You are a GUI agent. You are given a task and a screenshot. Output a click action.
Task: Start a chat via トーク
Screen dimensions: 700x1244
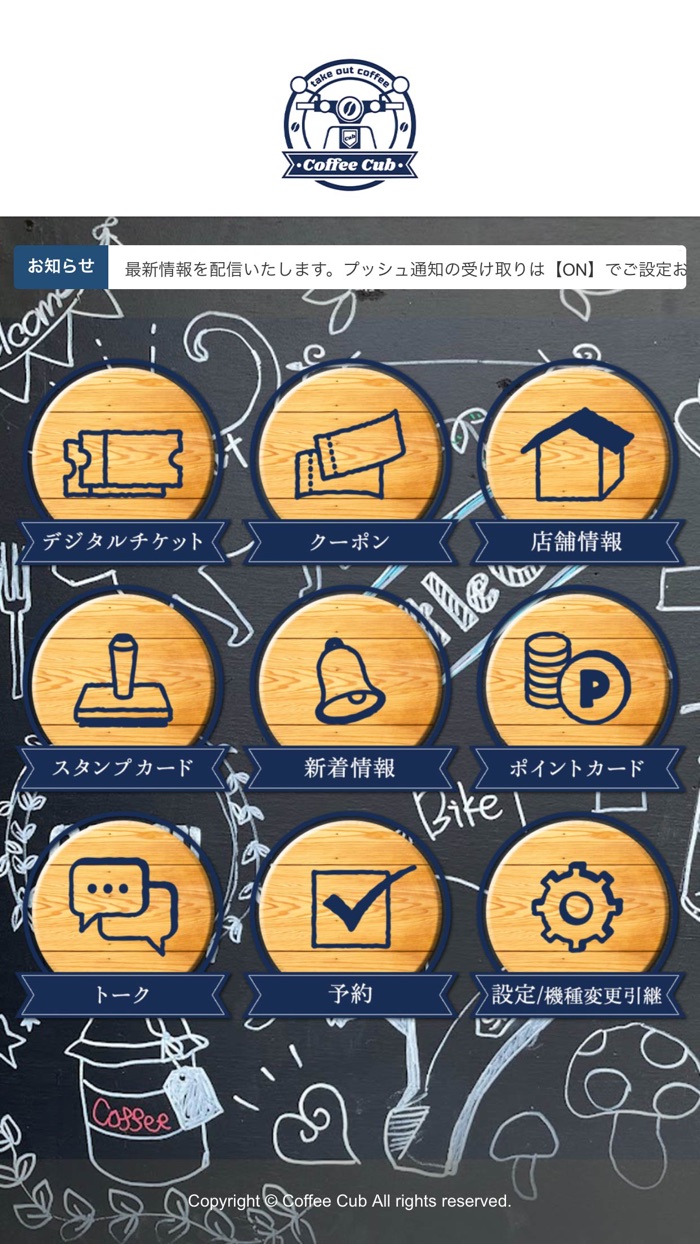(122, 916)
